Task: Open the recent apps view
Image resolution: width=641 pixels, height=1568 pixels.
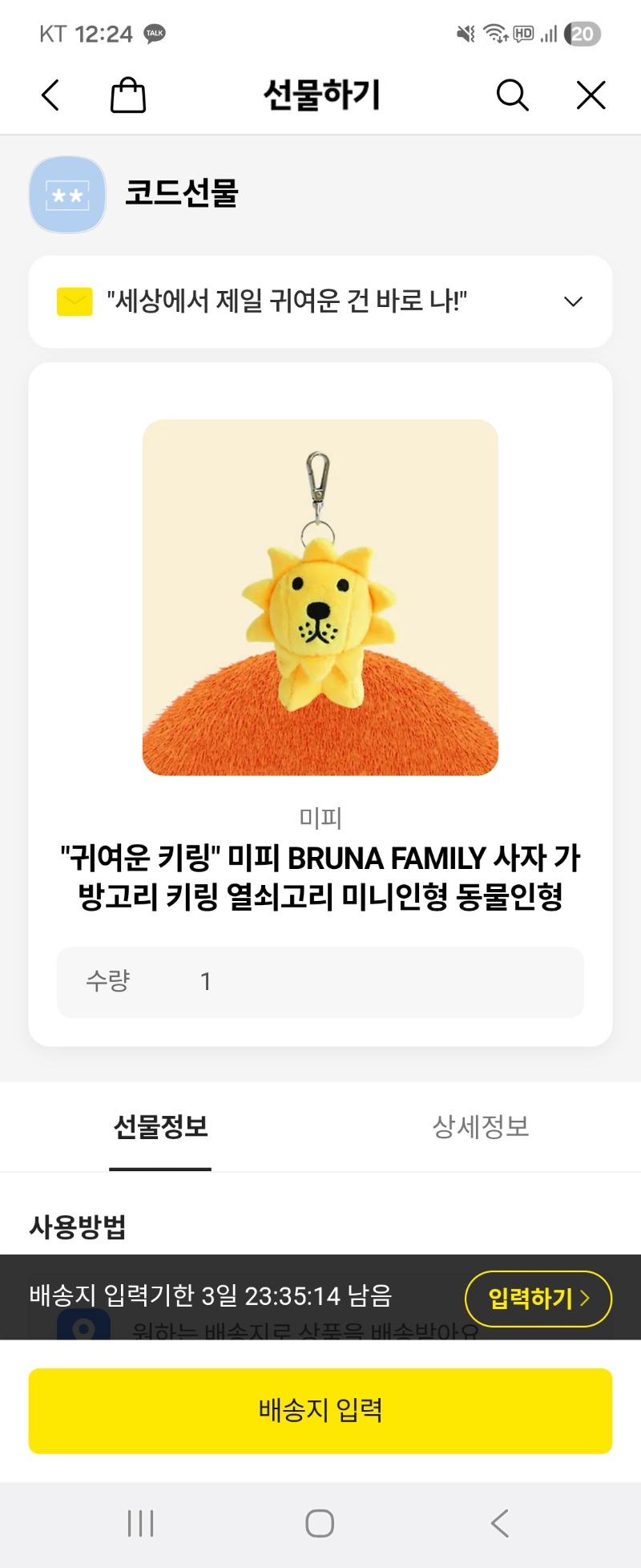Action: (141, 1523)
